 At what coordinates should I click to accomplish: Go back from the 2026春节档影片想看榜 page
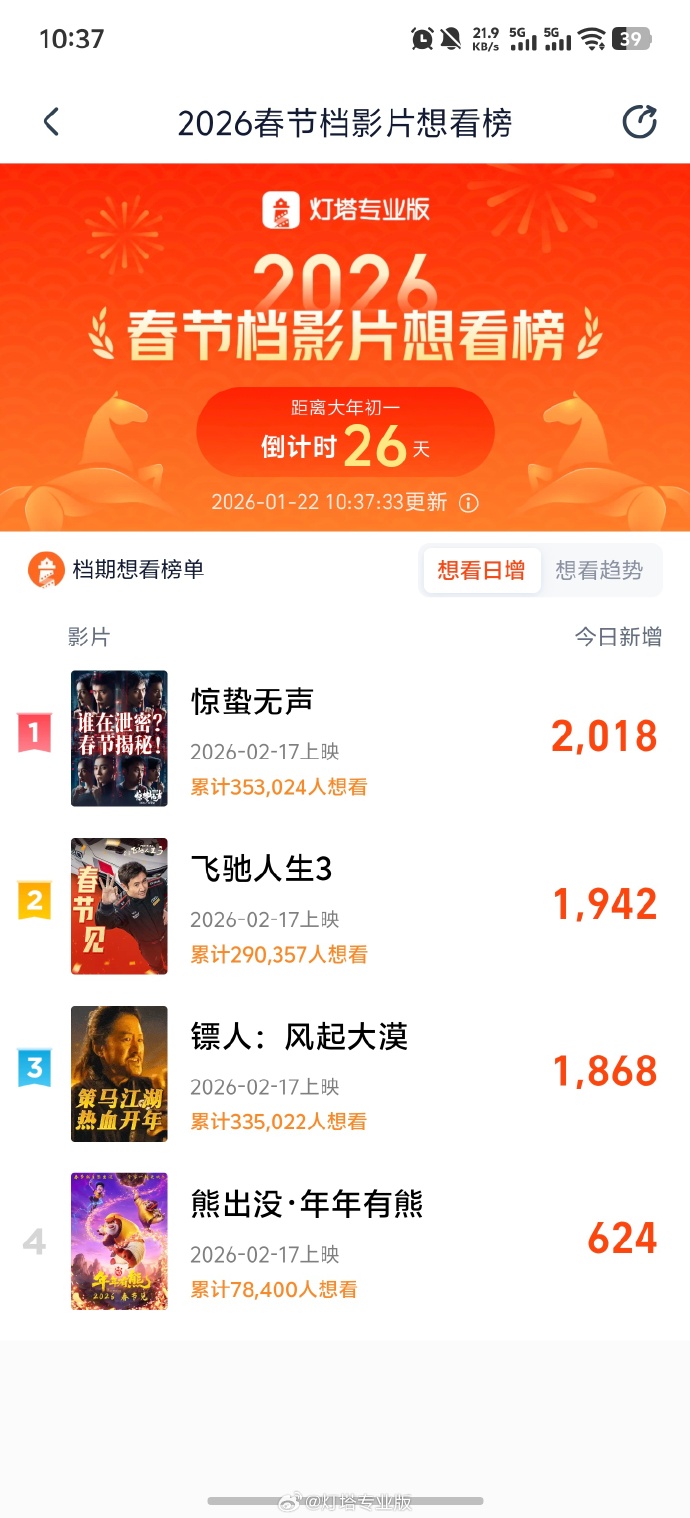point(52,123)
